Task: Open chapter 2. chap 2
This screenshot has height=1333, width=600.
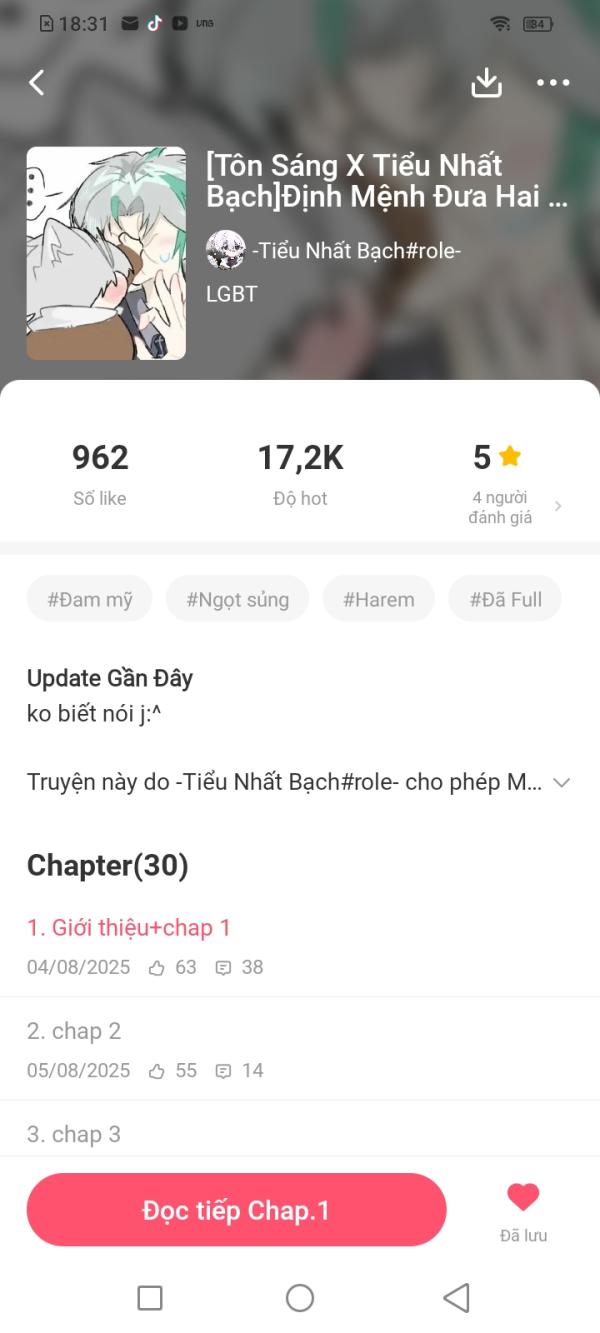Action: click(74, 1030)
